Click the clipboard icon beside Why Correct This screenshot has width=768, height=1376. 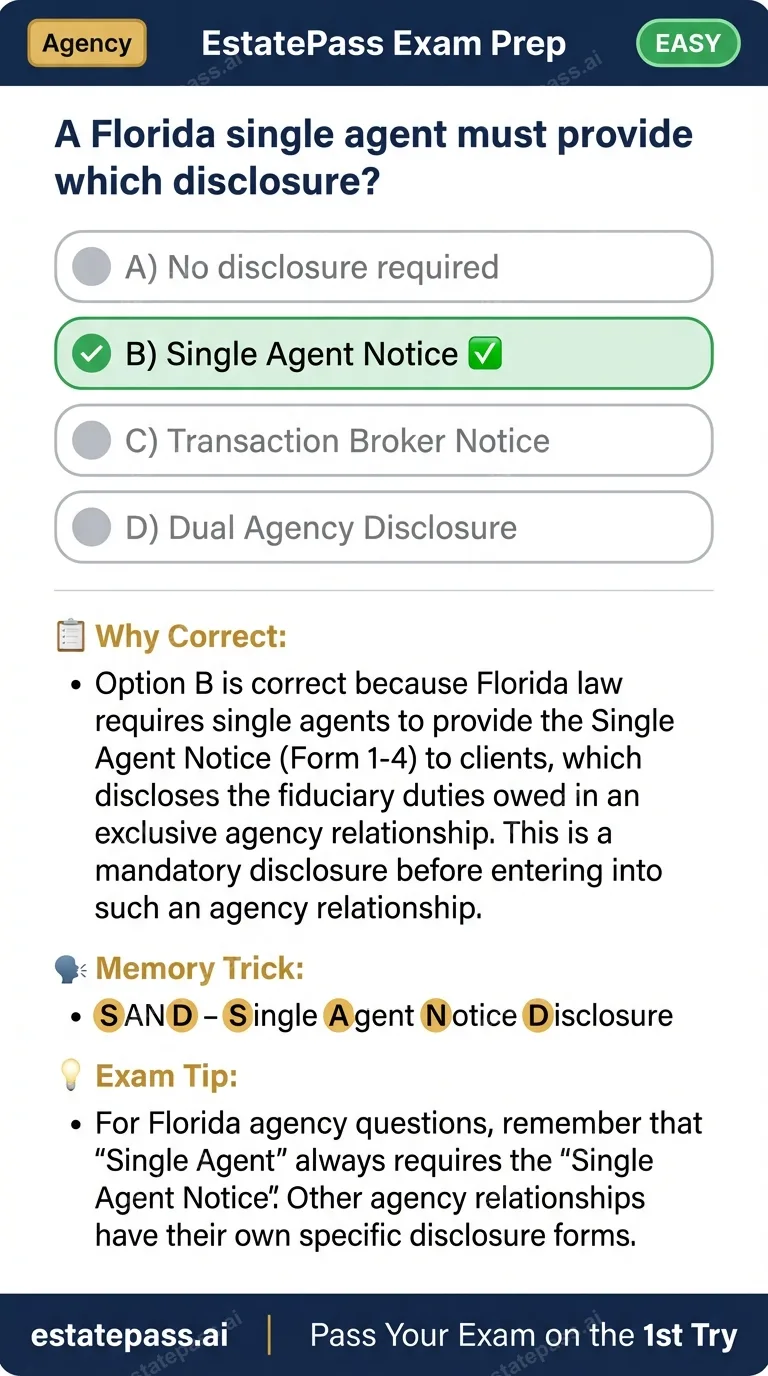71,636
